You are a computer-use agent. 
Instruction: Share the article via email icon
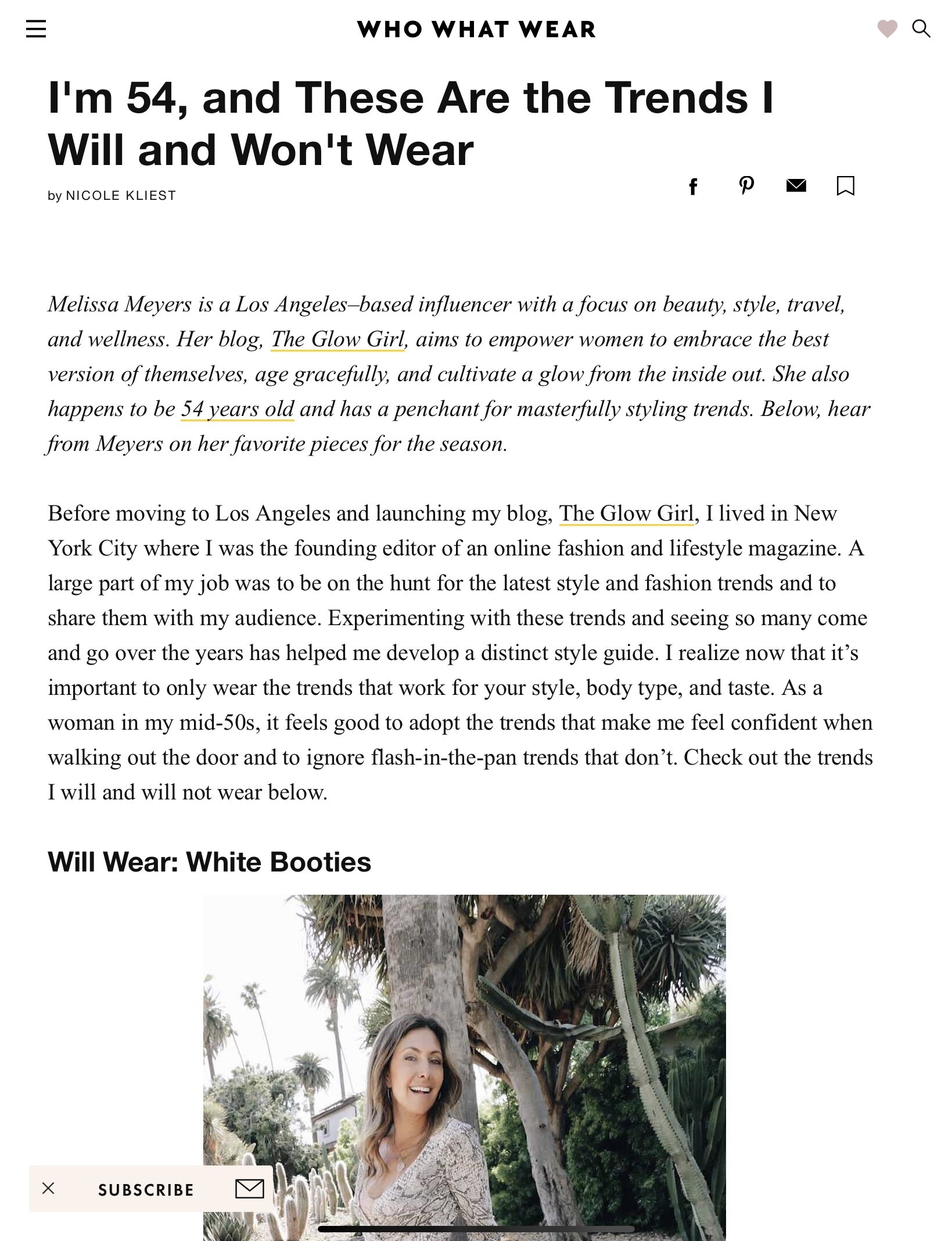tap(796, 186)
